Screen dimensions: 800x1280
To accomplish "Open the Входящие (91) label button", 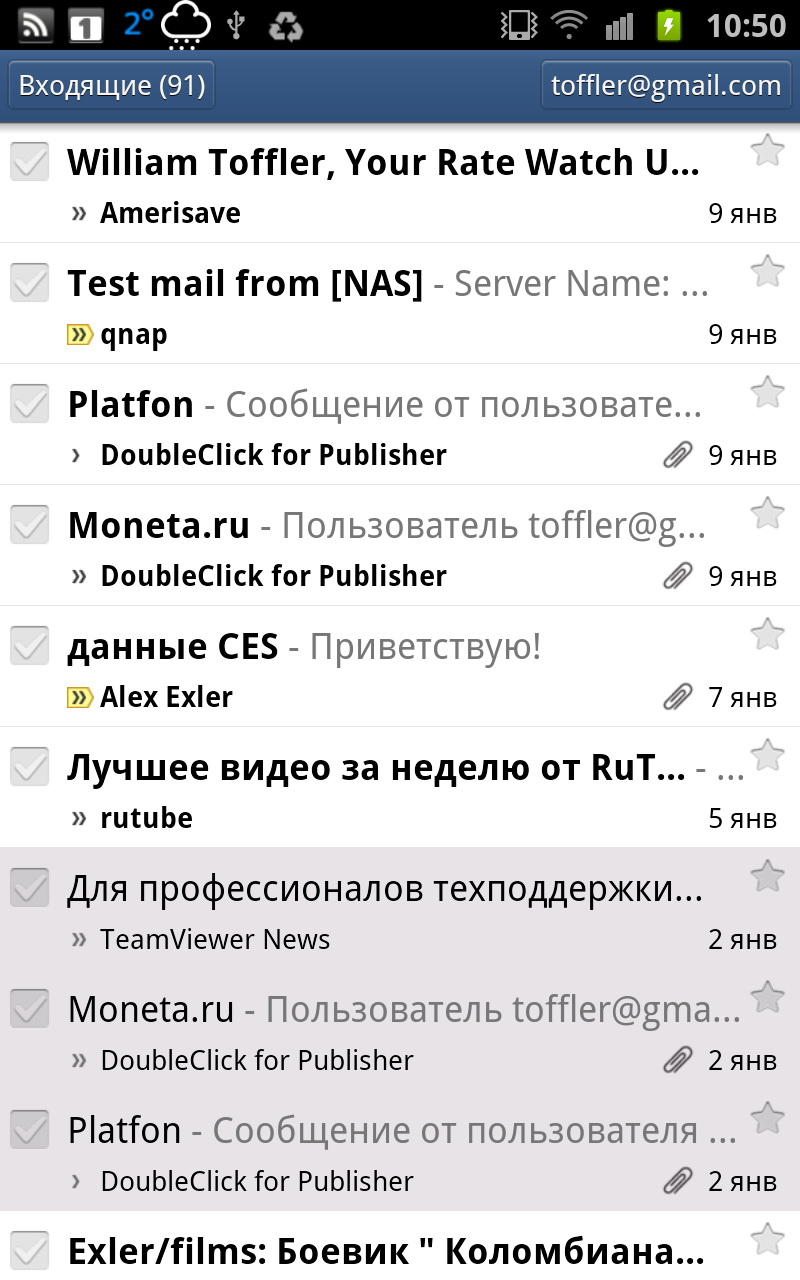I will coord(111,86).
